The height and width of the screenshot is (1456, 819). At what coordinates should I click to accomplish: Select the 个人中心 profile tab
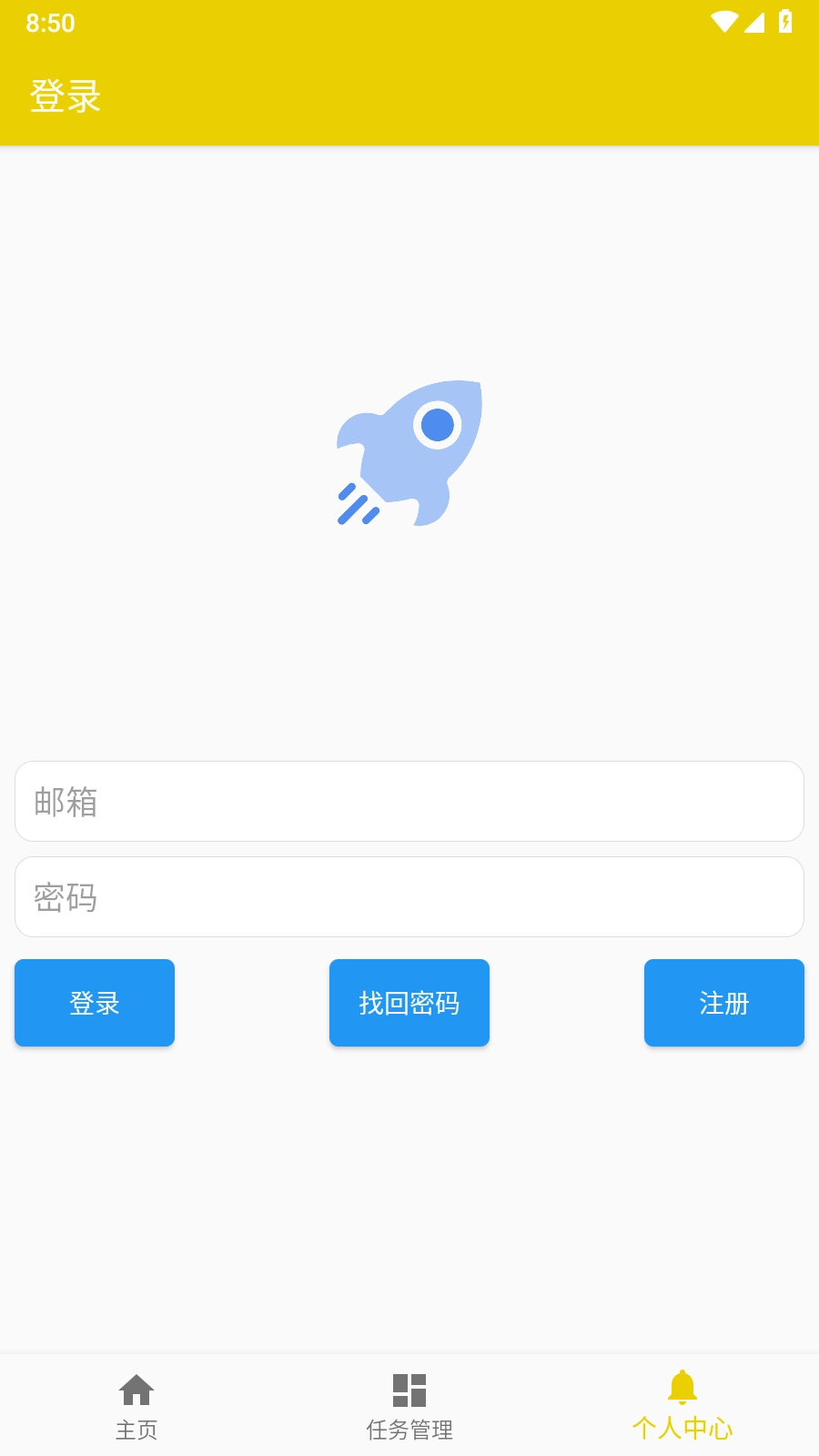pos(682,1406)
